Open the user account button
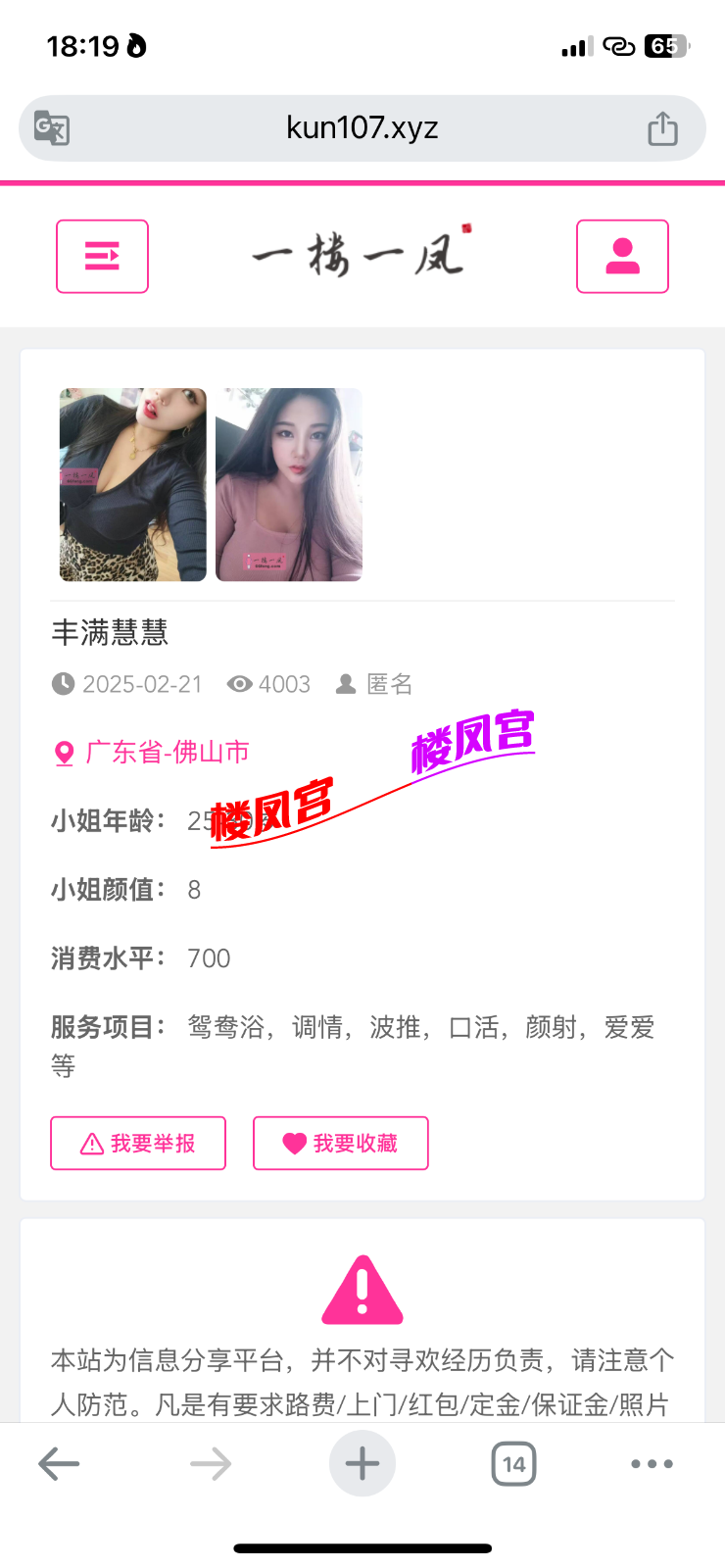This screenshot has width=725, height=1568. [x=622, y=257]
